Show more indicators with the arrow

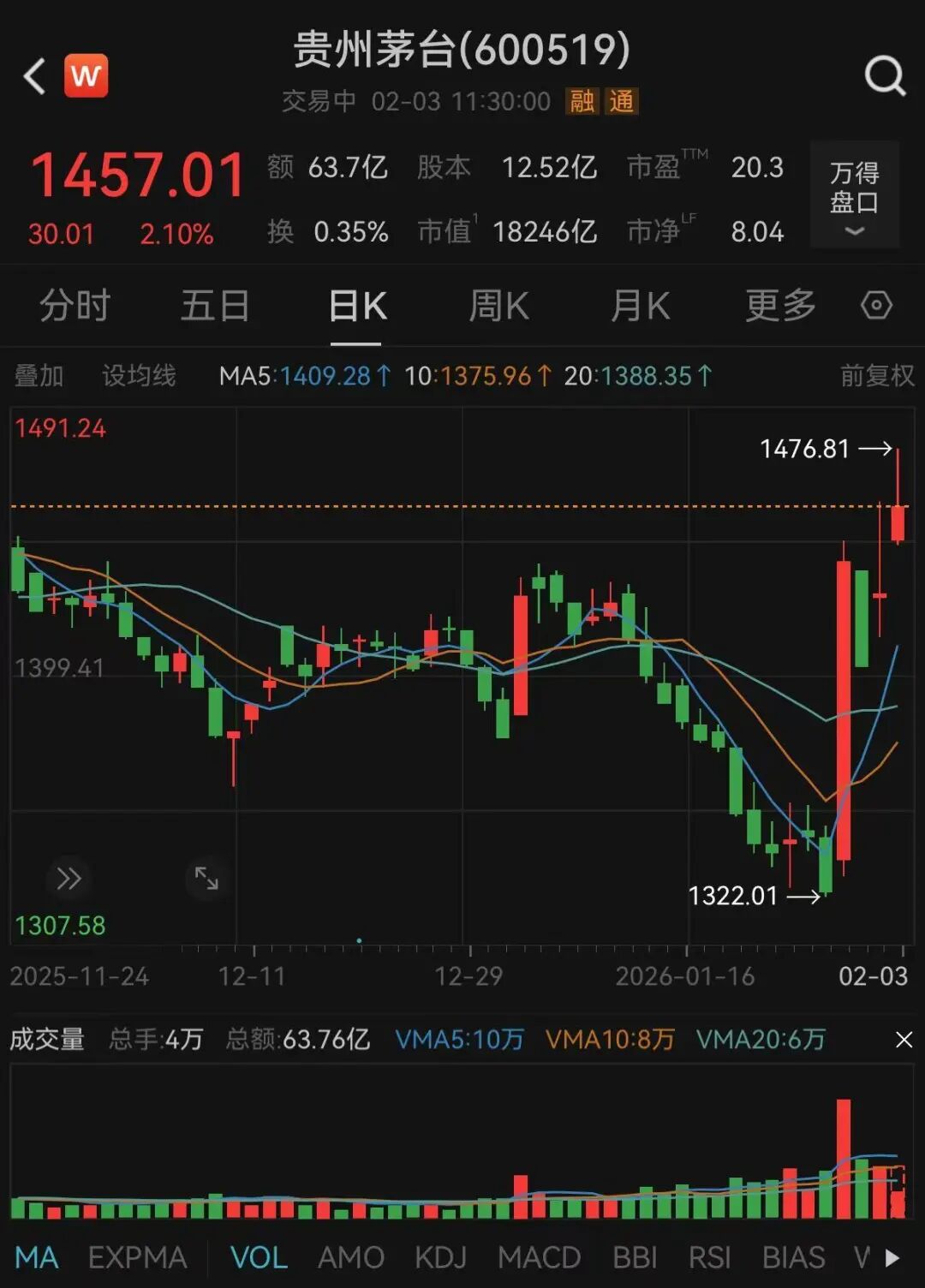(x=892, y=1257)
